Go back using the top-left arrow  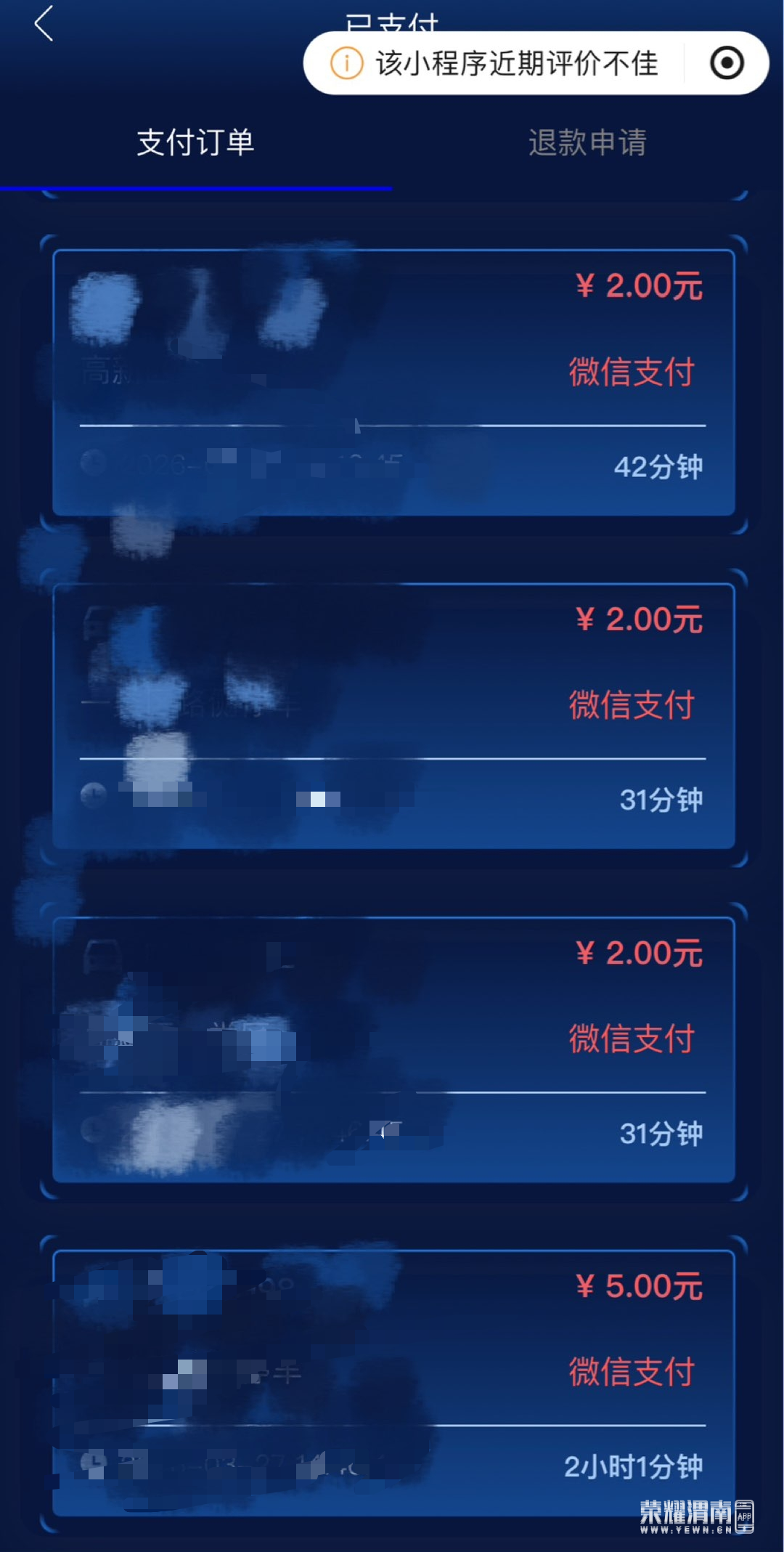44,24
